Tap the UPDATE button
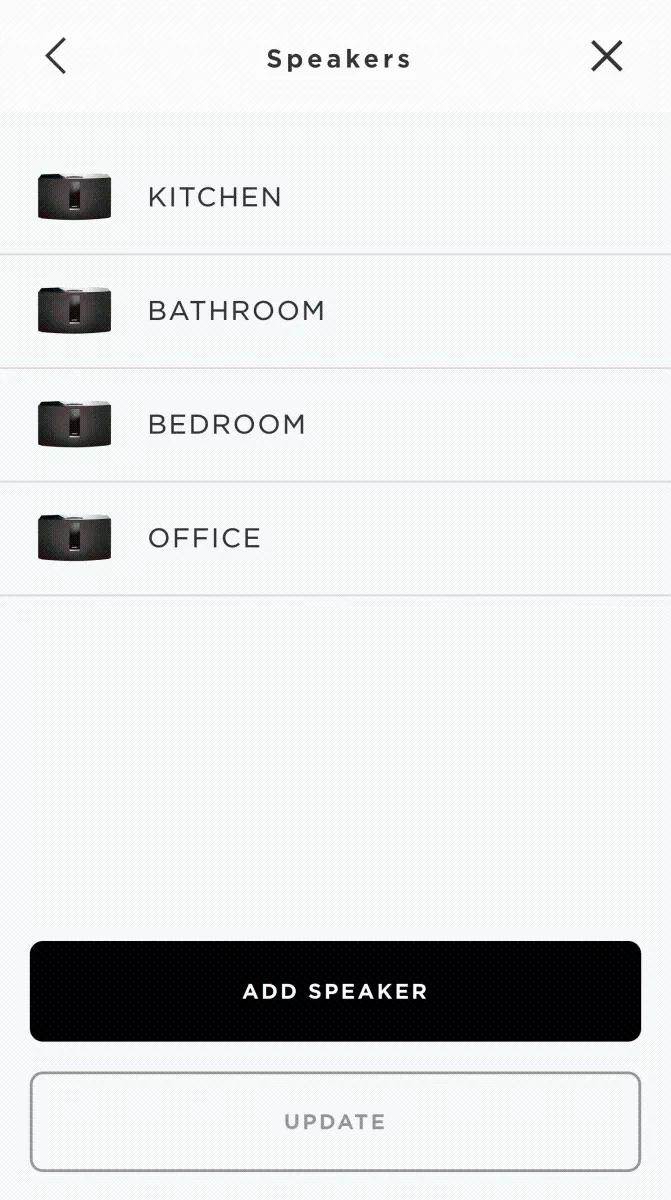This screenshot has width=671, height=1200. (x=335, y=1121)
